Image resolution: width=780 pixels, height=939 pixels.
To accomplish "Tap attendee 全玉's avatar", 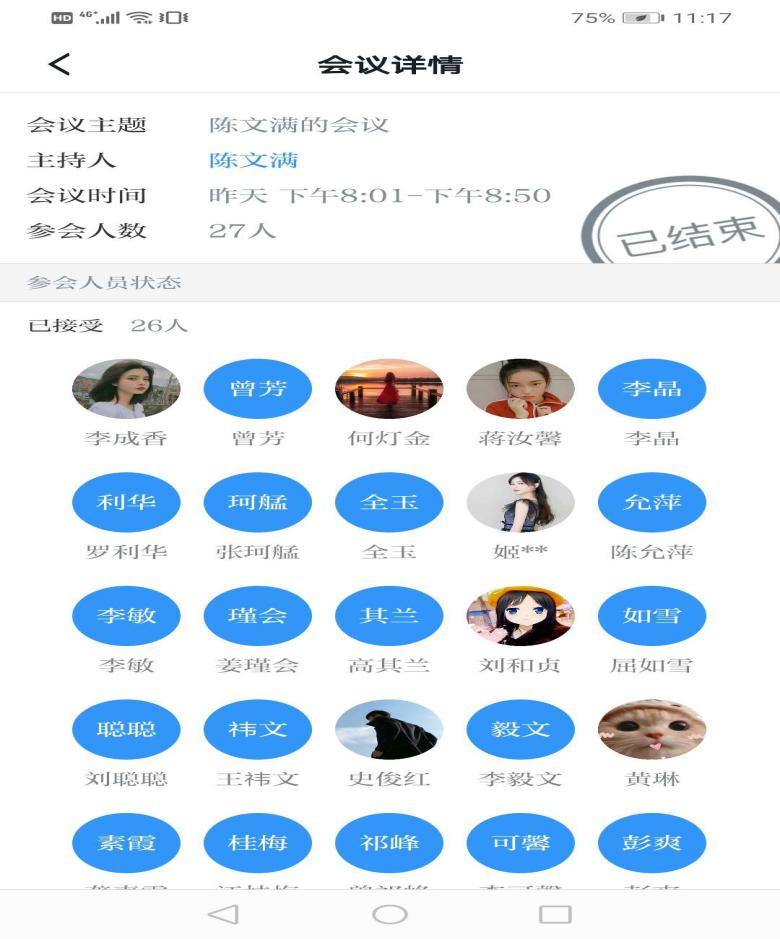I will (389, 502).
